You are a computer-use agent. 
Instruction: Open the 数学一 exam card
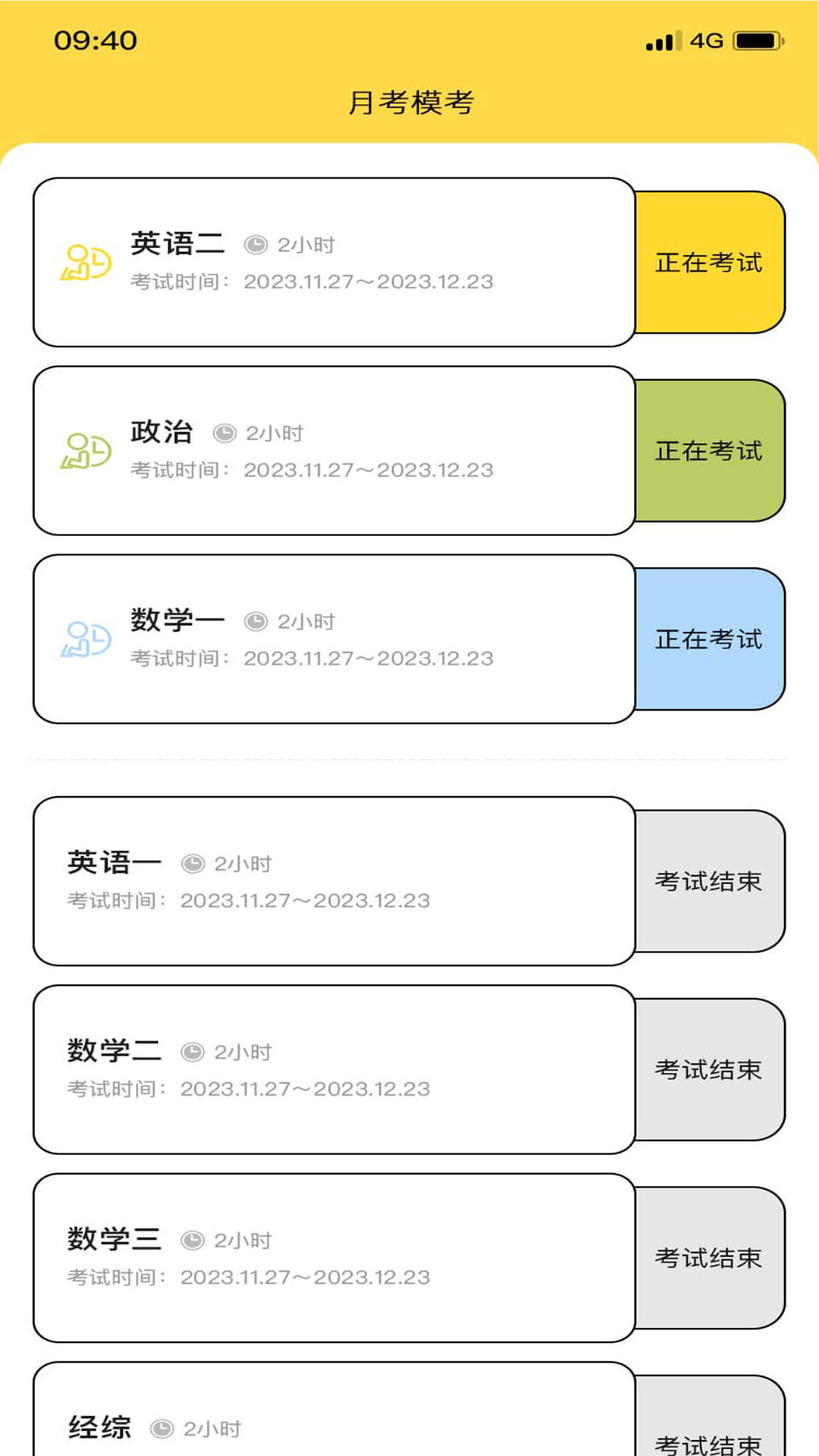334,639
